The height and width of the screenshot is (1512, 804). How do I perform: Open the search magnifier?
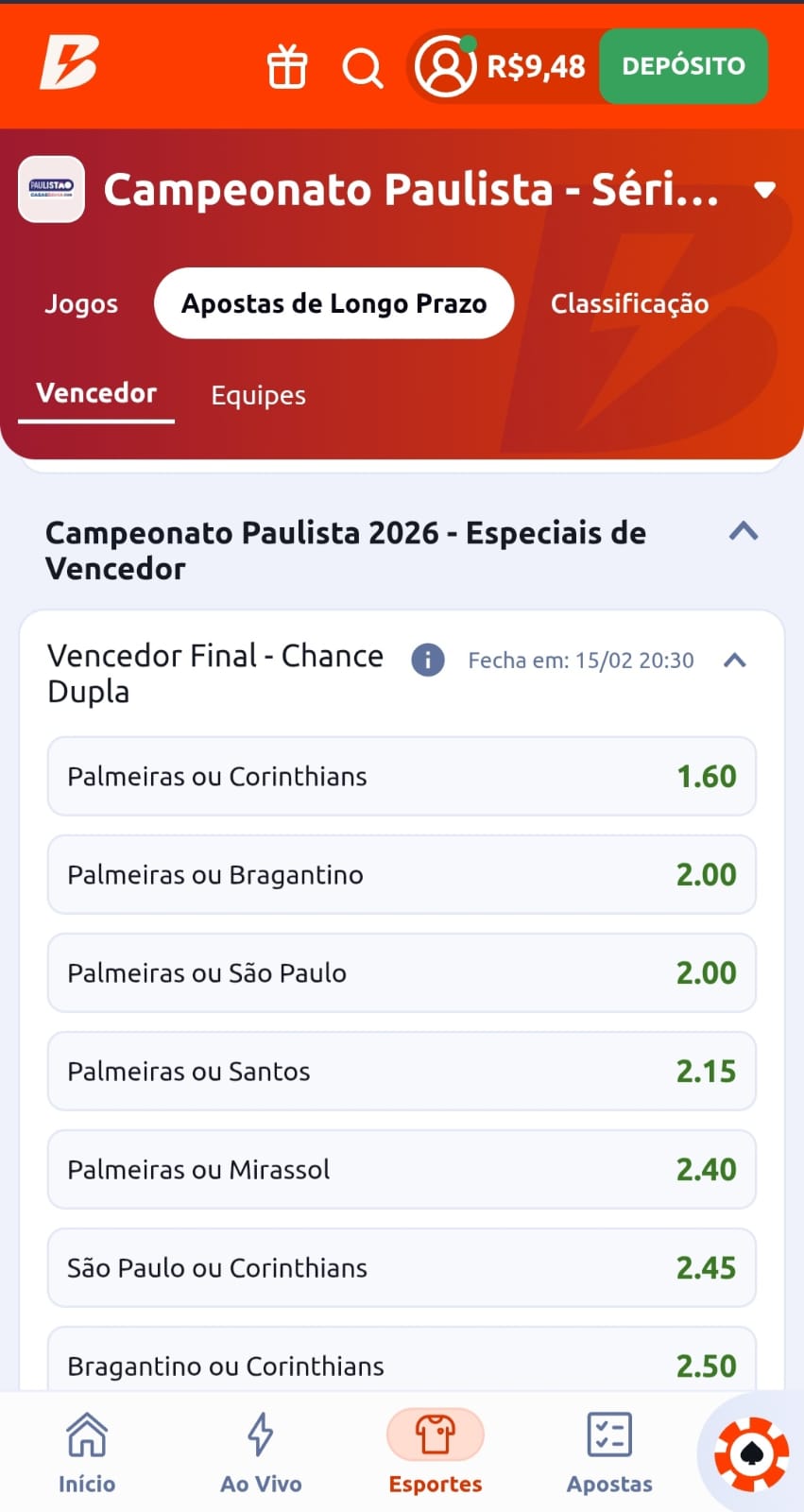(x=363, y=67)
